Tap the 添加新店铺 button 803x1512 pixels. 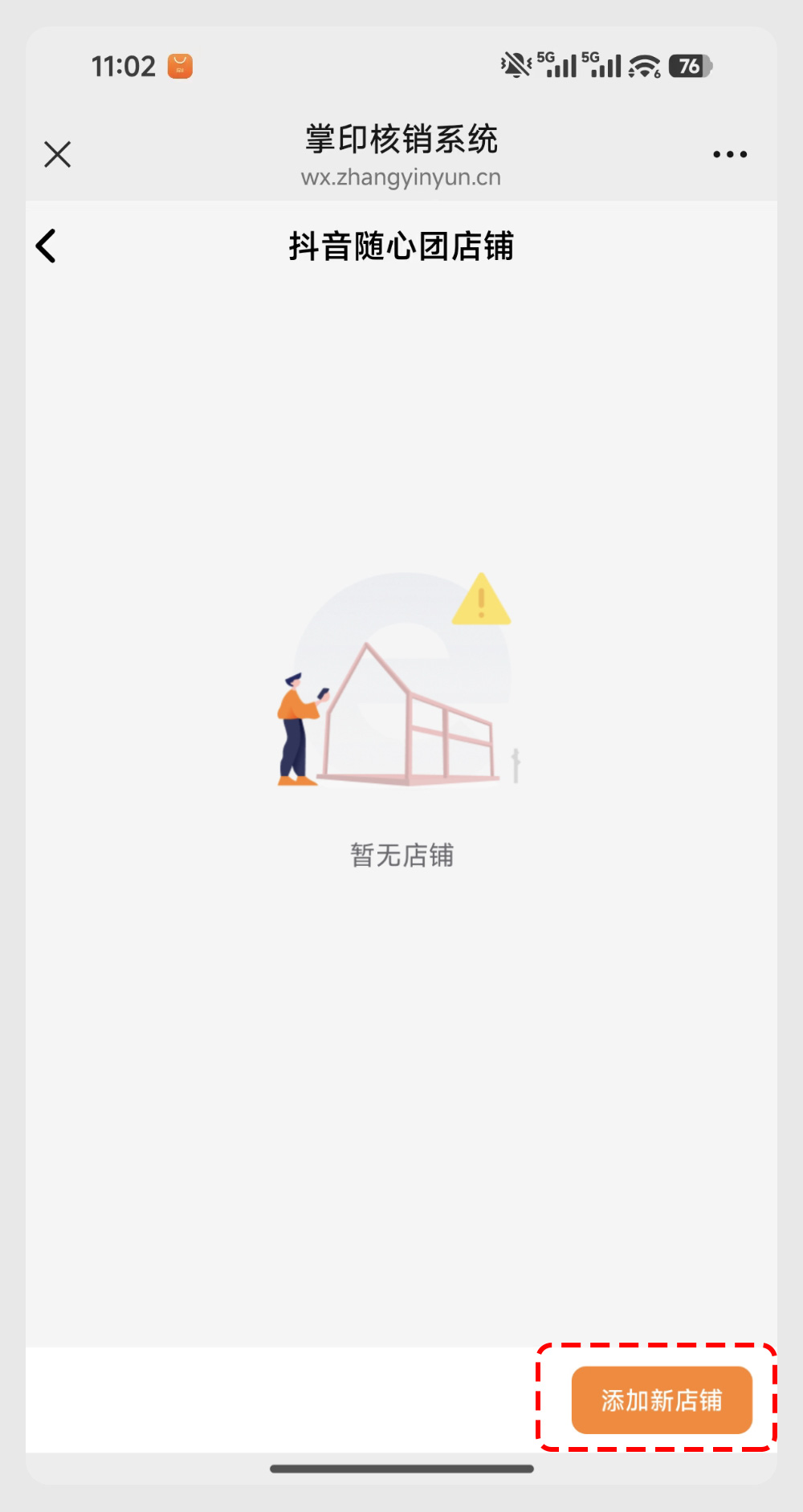[x=661, y=1400]
